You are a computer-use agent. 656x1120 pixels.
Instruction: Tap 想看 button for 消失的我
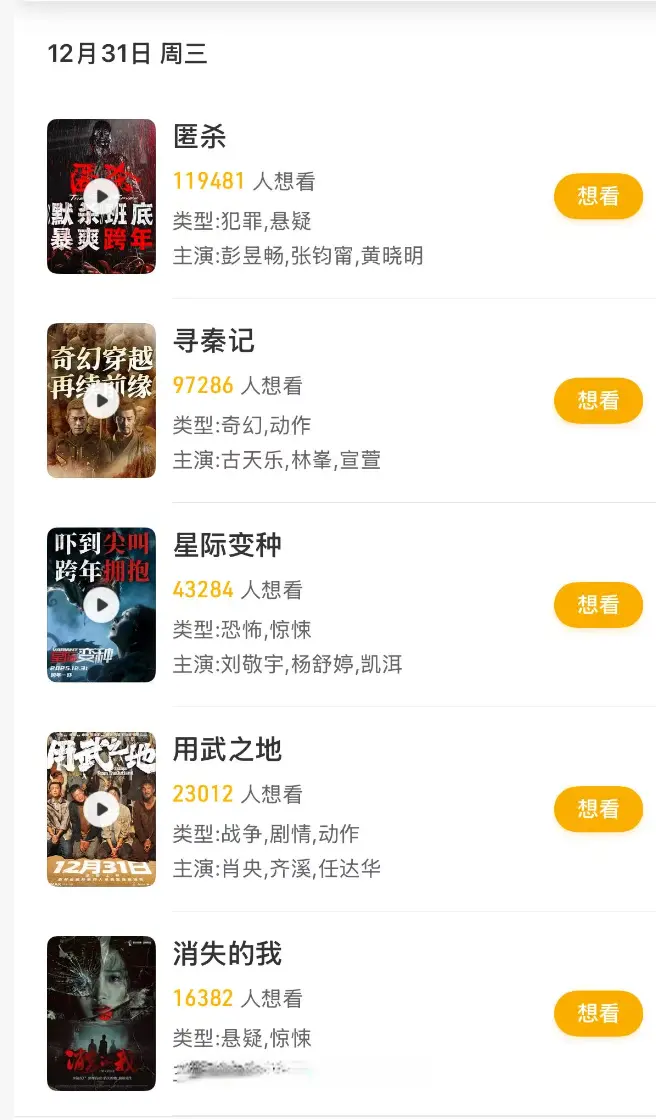[598, 1013]
